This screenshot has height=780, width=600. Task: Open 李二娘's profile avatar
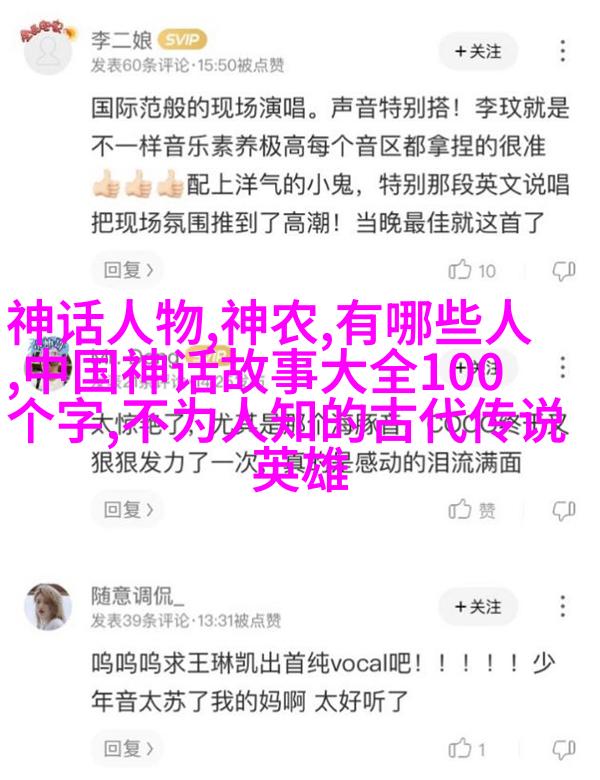coord(47,51)
